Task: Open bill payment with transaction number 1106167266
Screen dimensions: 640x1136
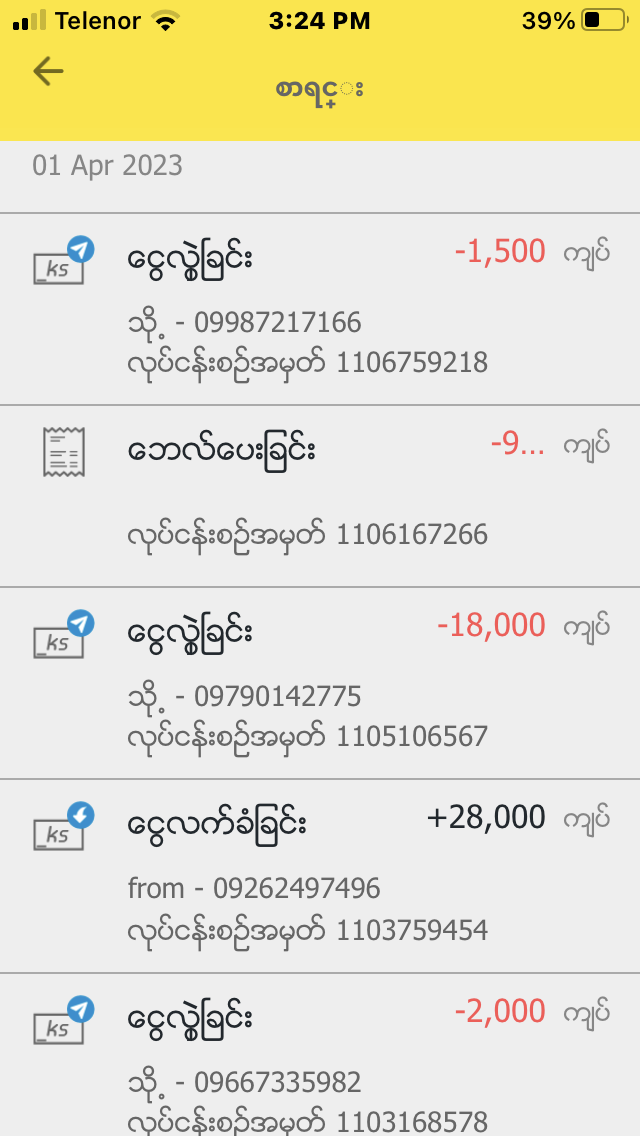Action: 320,495
